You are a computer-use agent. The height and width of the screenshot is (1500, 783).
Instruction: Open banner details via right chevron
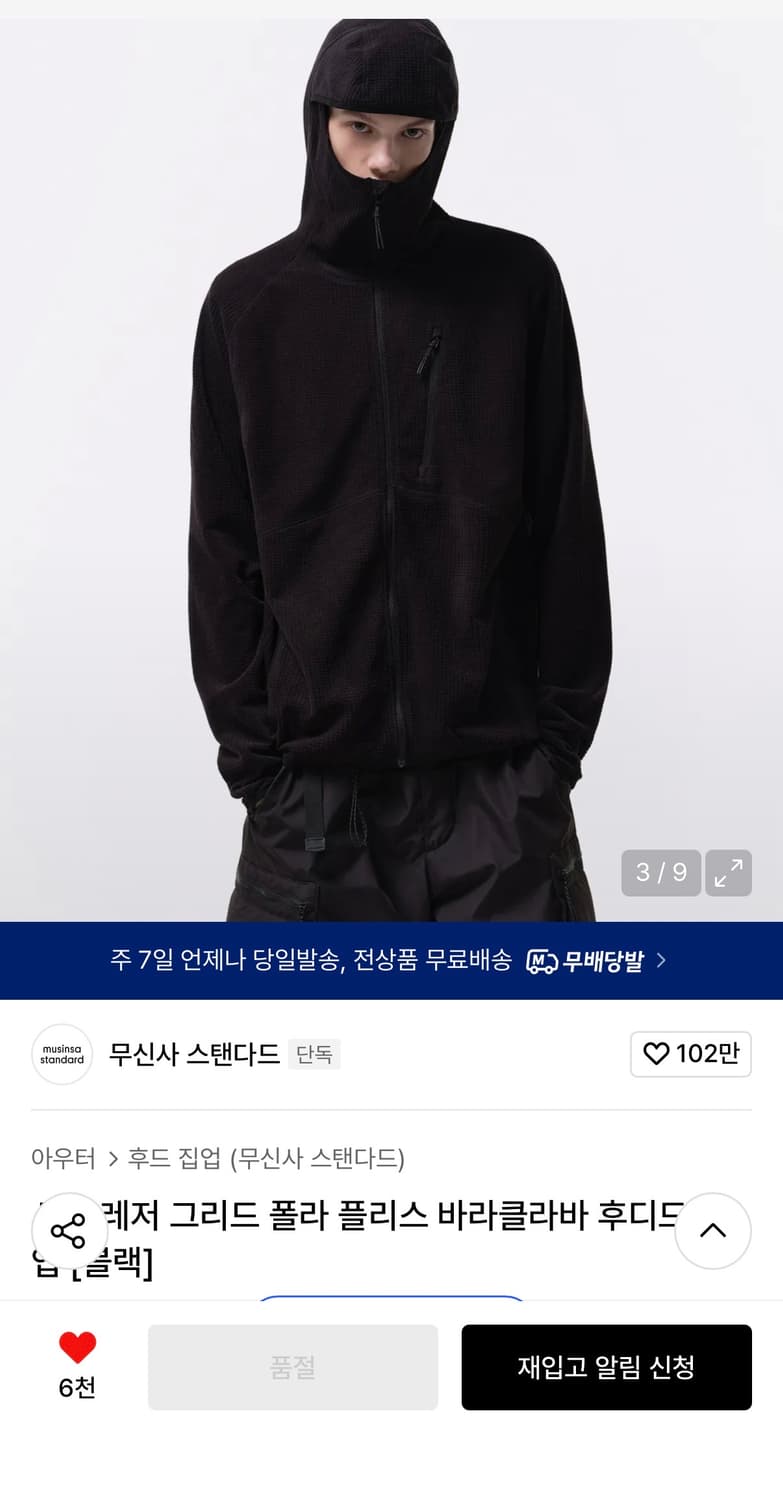660,959
